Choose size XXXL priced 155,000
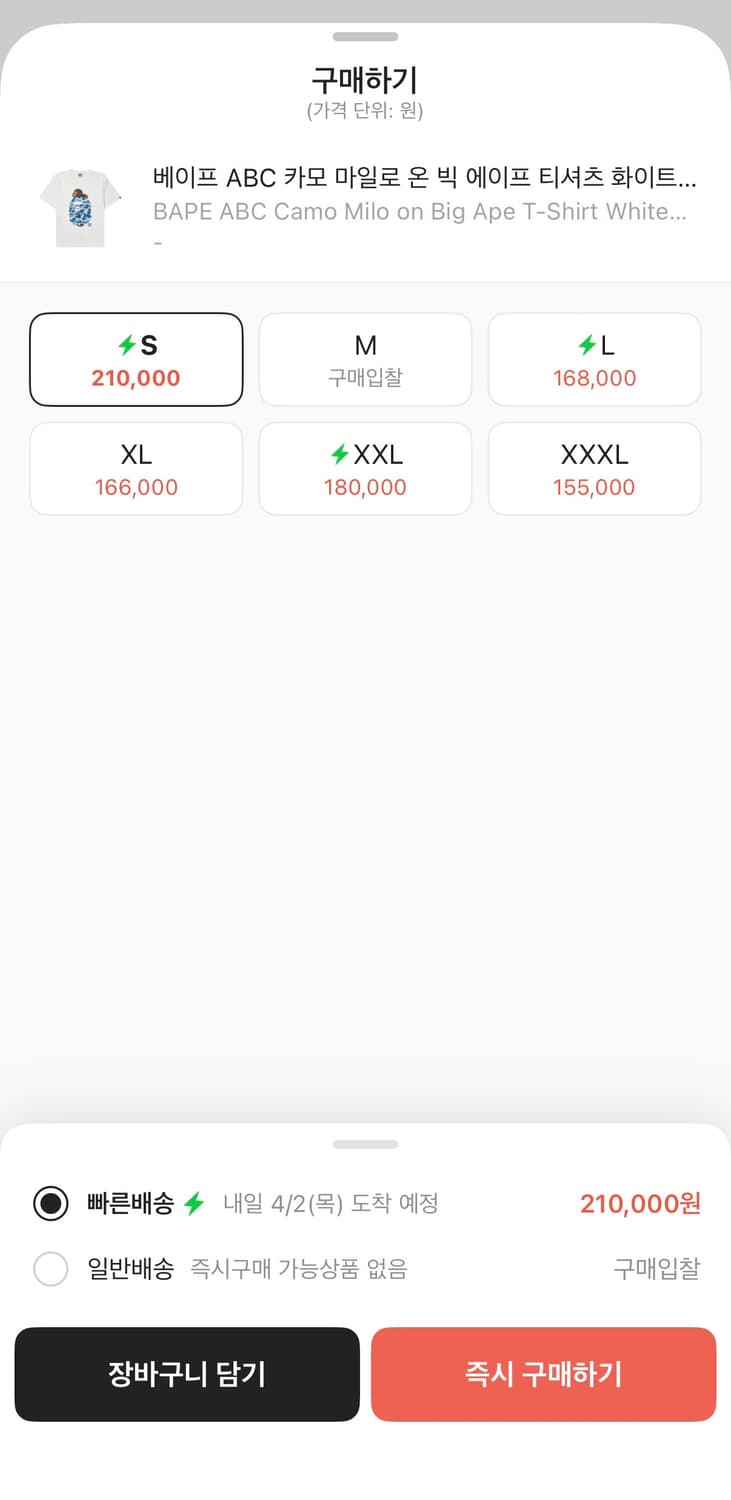The width and height of the screenshot is (731, 1500). click(594, 468)
